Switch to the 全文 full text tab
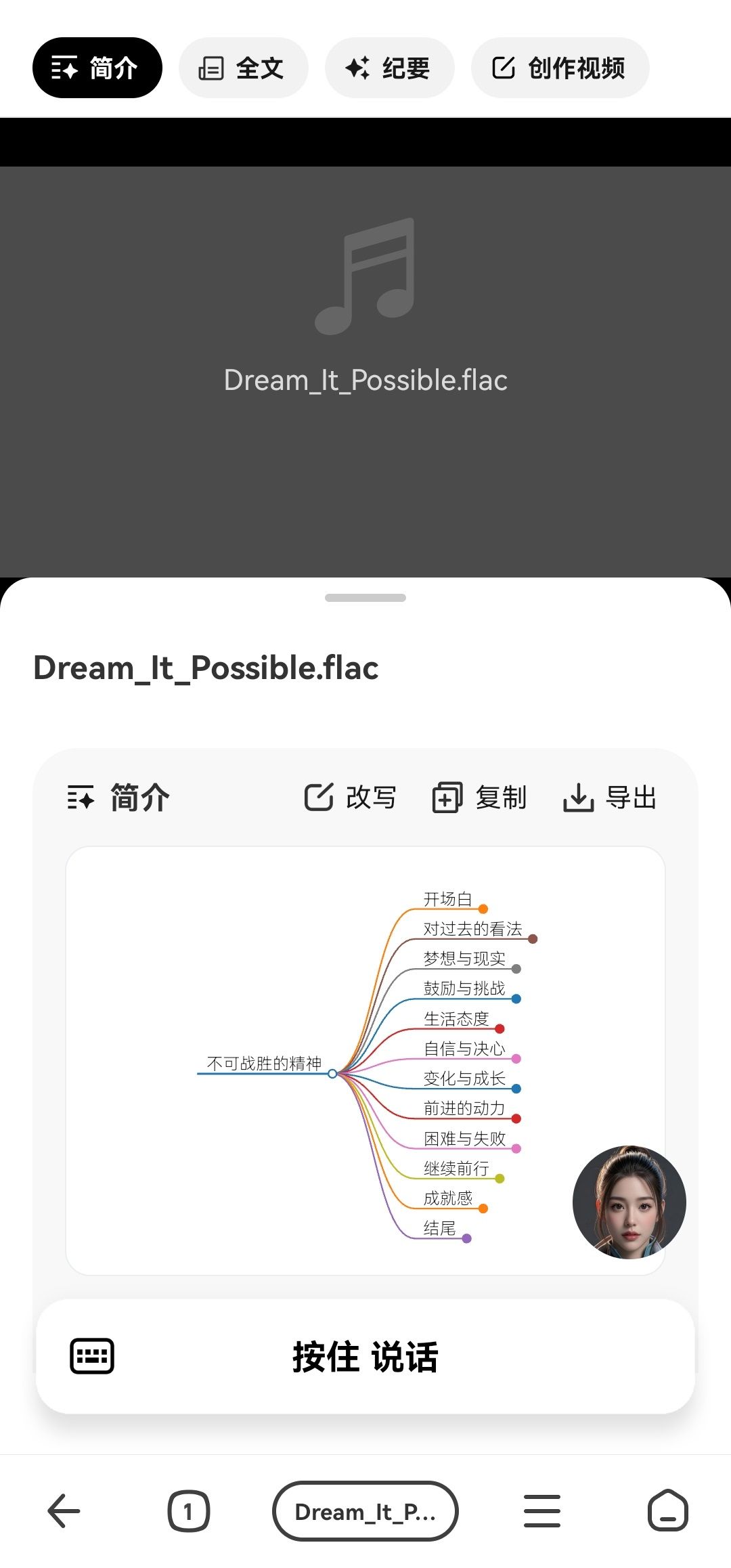731x1568 pixels. point(243,68)
